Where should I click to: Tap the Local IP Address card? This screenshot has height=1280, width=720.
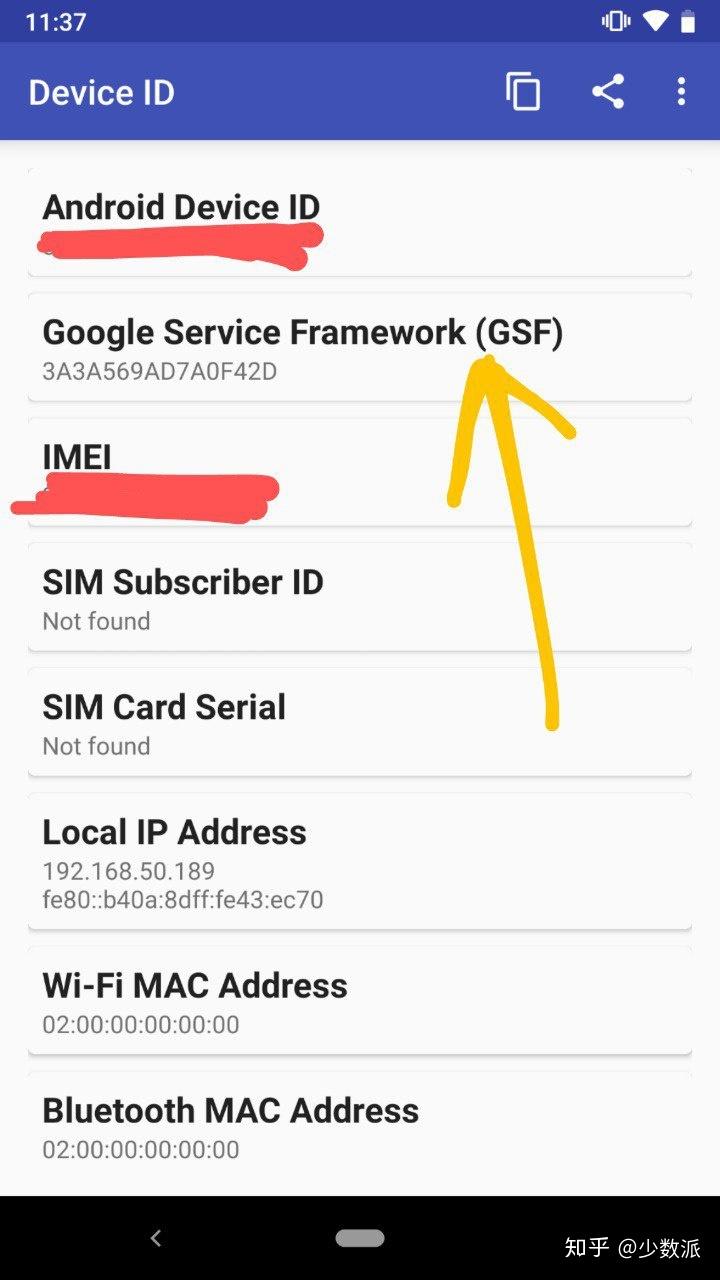pyautogui.click(x=360, y=861)
